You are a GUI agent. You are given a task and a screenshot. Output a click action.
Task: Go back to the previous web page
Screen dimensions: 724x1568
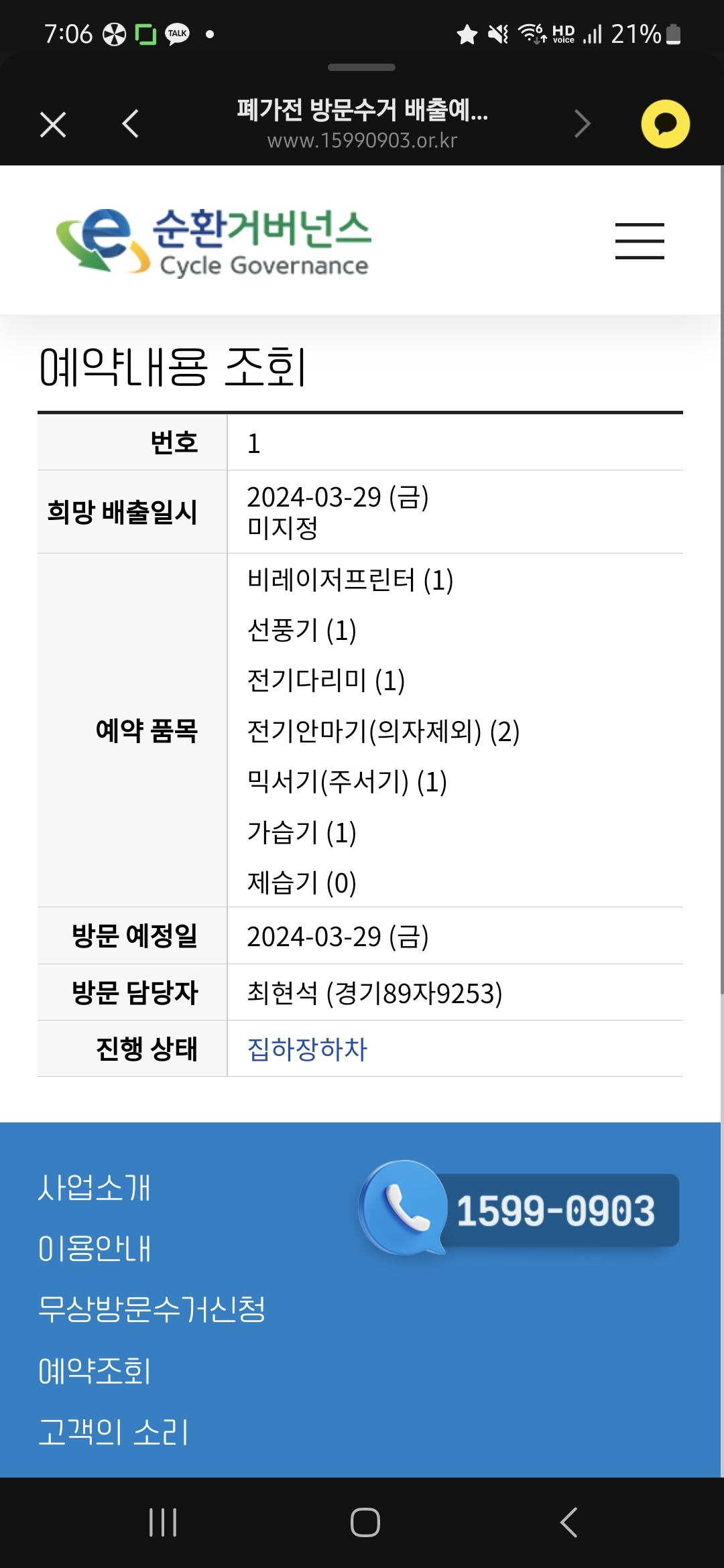coord(131,124)
